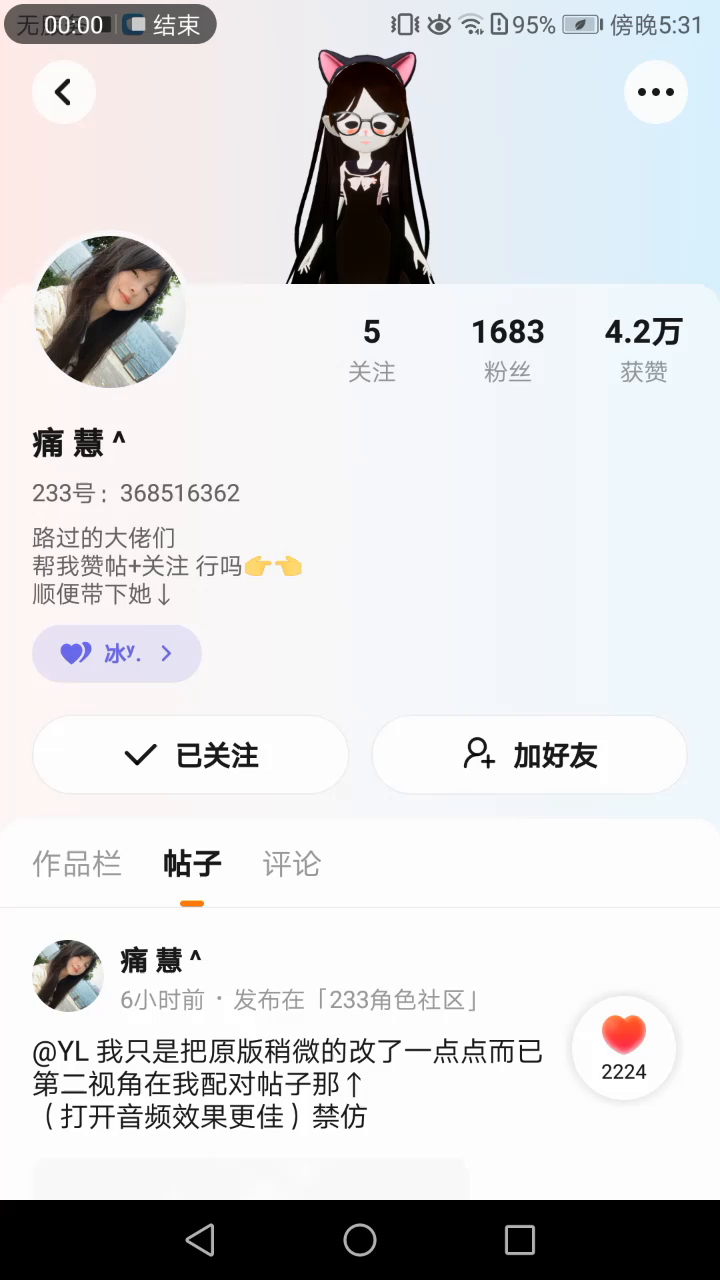720x1280 pixels.
Task: Switch to the 作品栏 tab
Action: pos(77,864)
